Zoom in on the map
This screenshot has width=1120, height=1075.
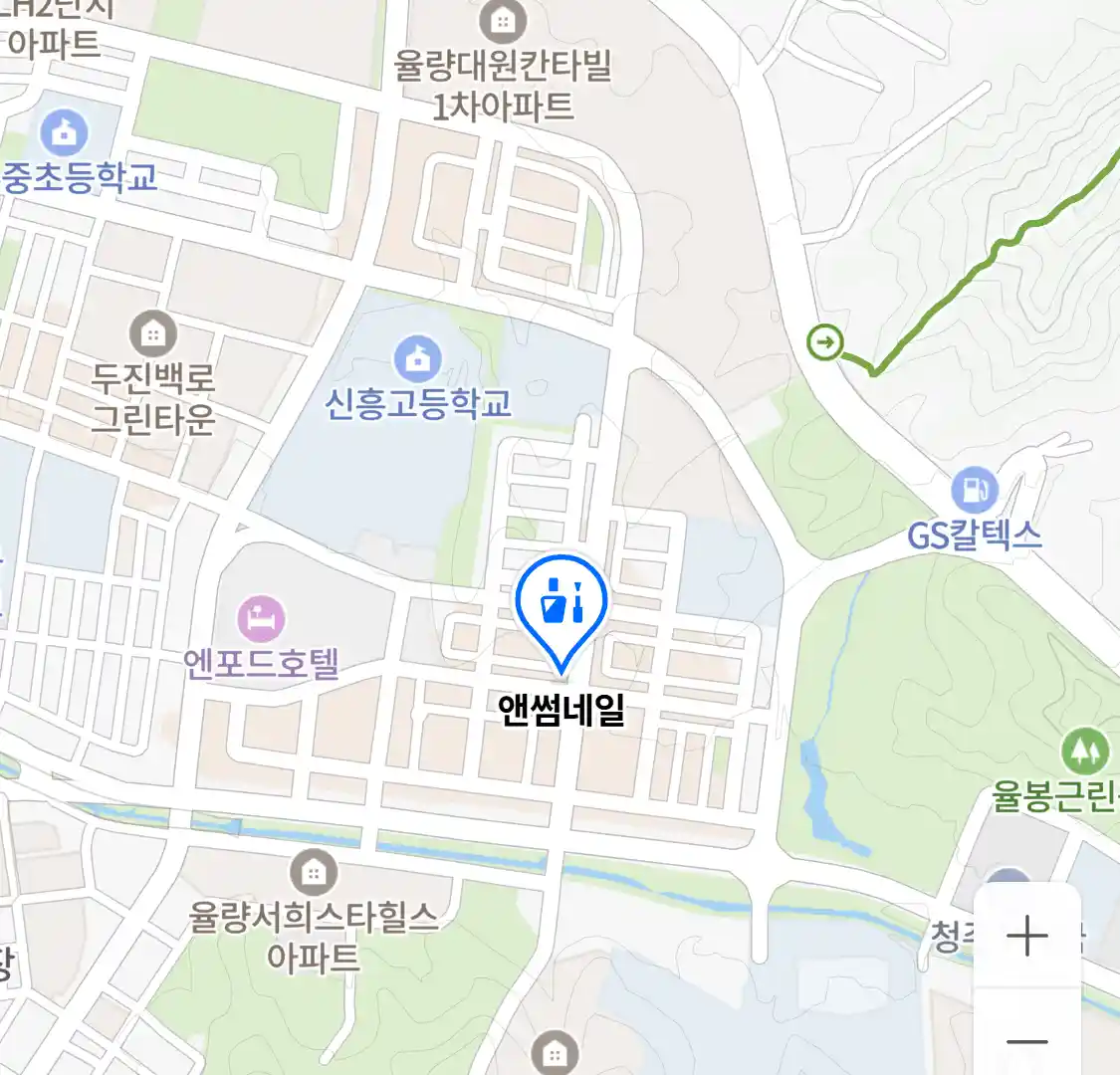tap(1026, 937)
